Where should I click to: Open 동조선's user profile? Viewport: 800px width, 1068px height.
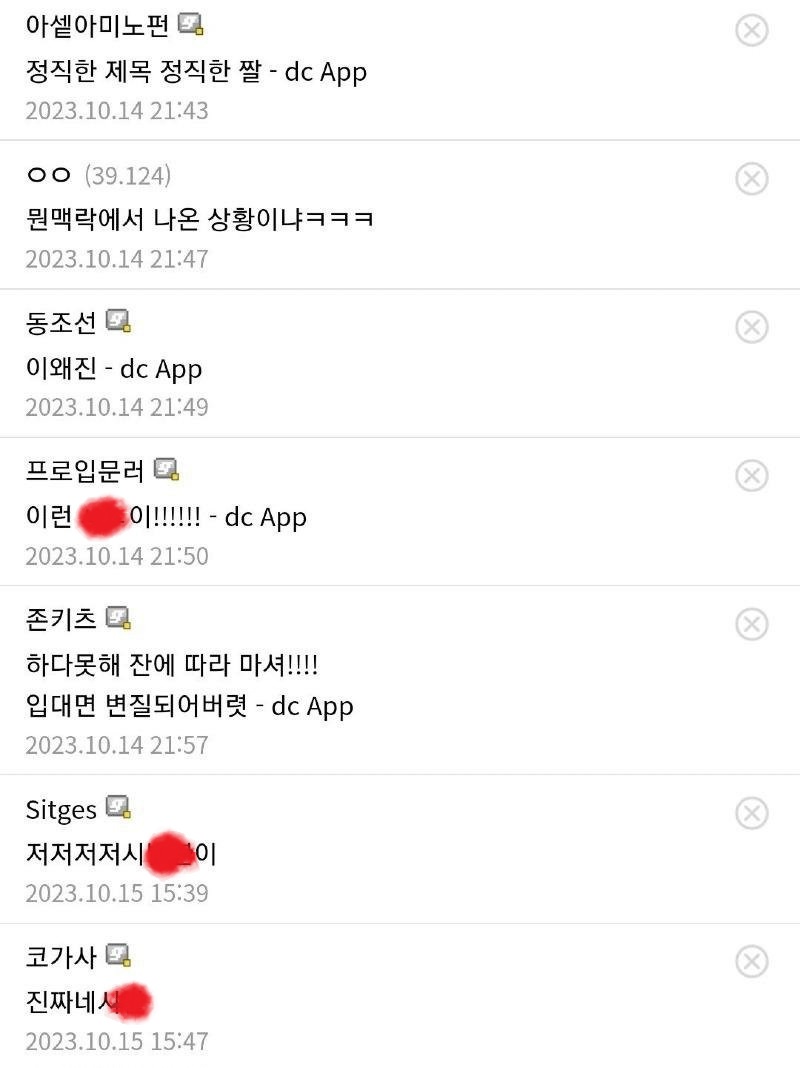[62, 322]
